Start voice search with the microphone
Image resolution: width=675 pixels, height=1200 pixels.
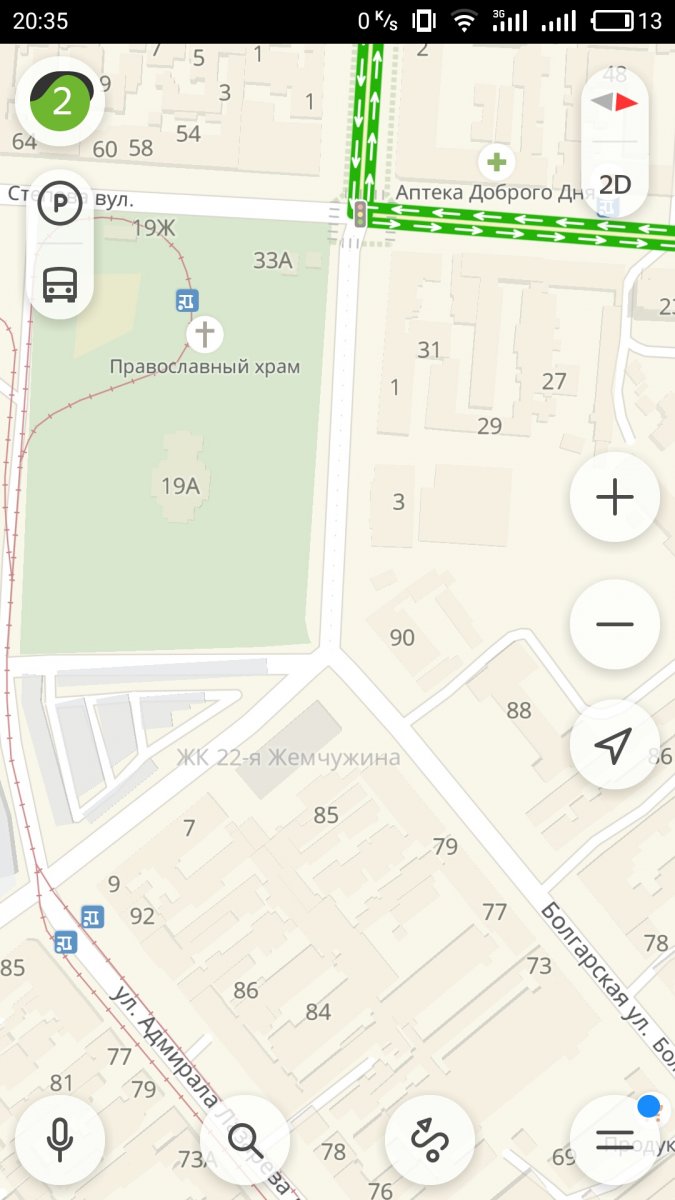click(x=60, y=1140)
